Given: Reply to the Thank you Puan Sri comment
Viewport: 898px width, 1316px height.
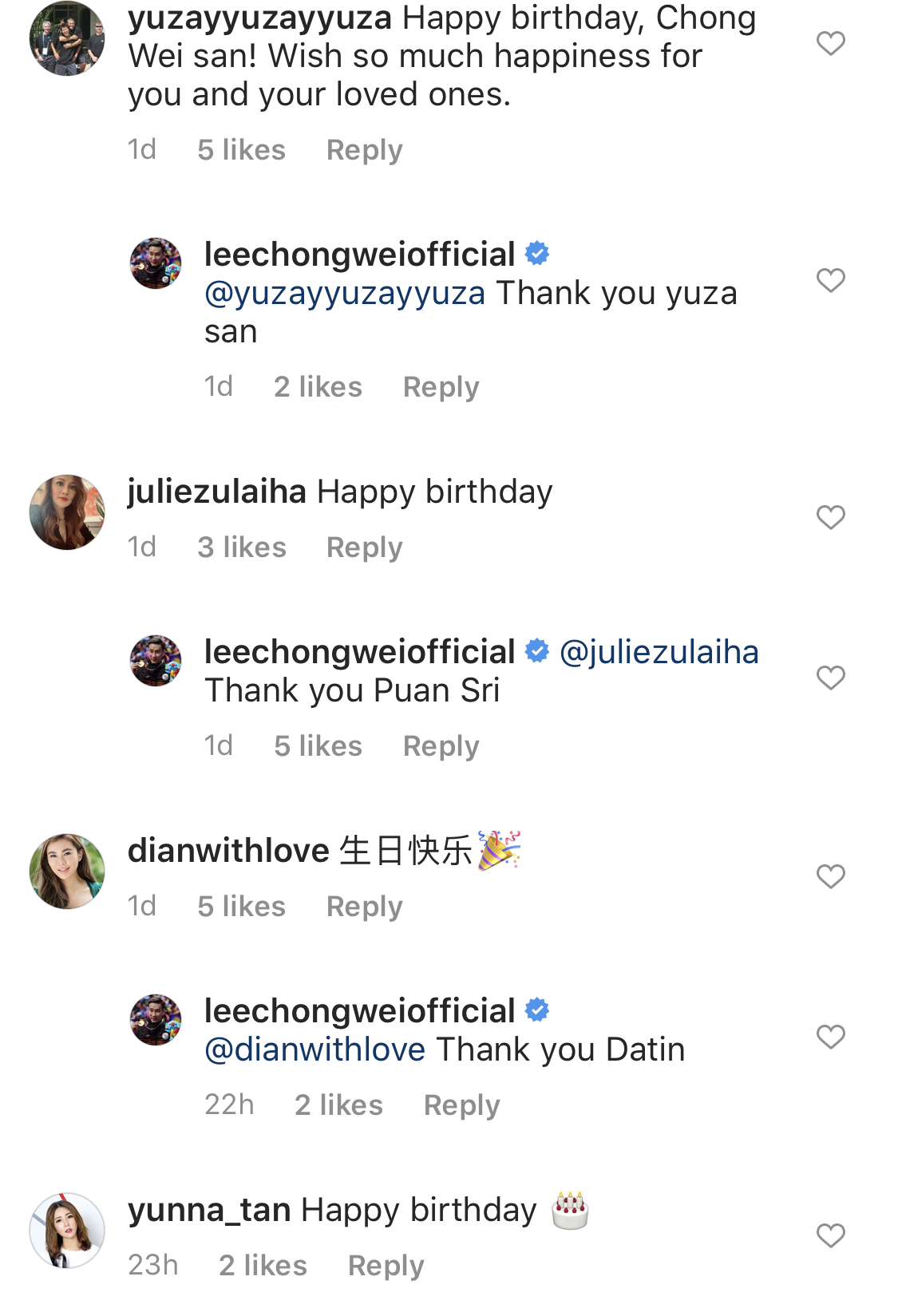Looking at the screenshot, I should pyautogui.click(x=441, y=746).
